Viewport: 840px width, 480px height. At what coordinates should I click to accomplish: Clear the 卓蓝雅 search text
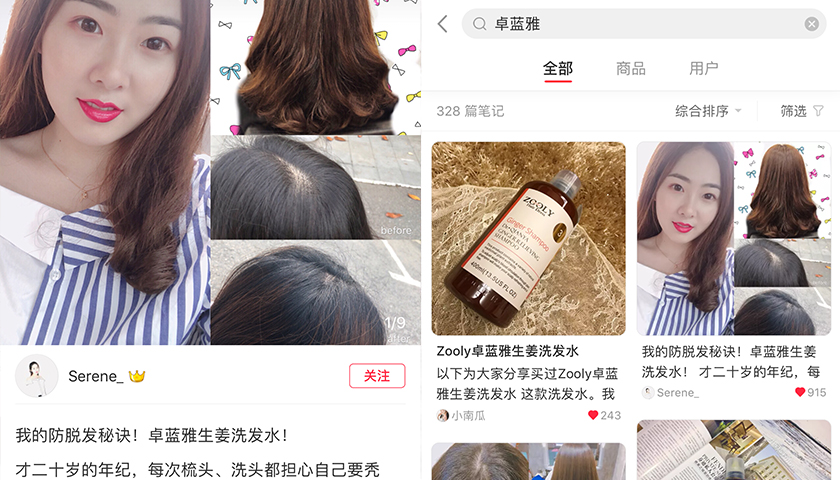811,24
